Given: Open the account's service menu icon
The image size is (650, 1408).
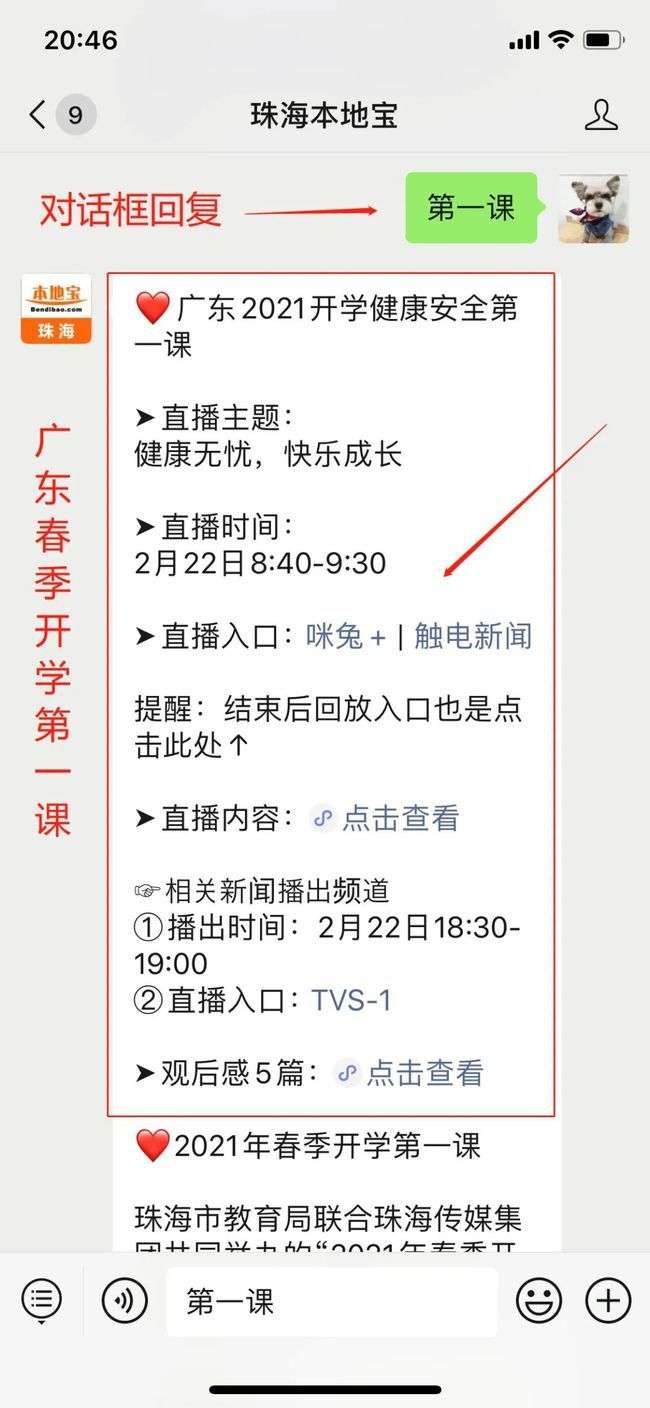Looking at the screenshot, I should (41, 1301).
